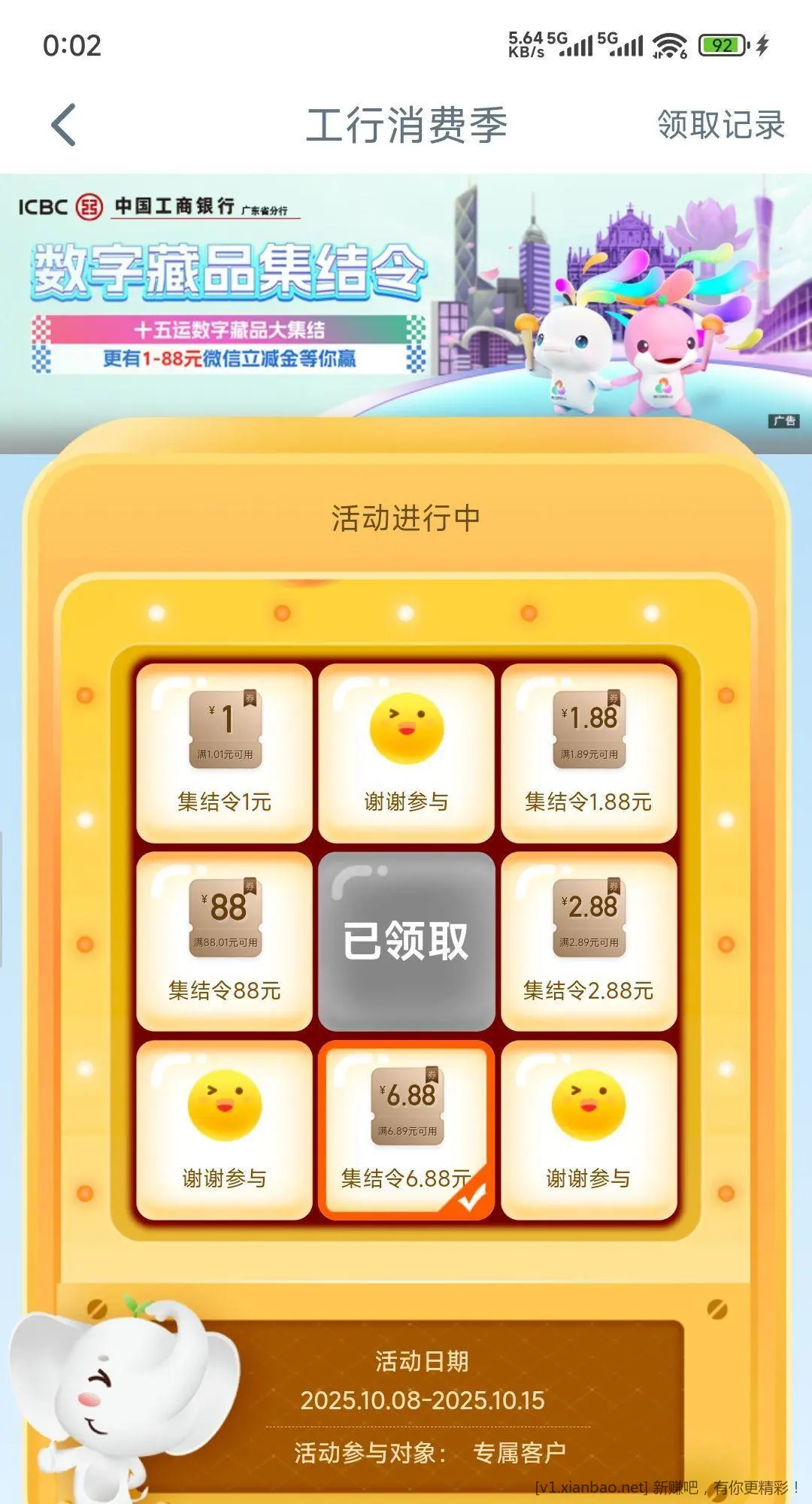
Task: Open 领取记录 claim history
Action: (720, 125)
